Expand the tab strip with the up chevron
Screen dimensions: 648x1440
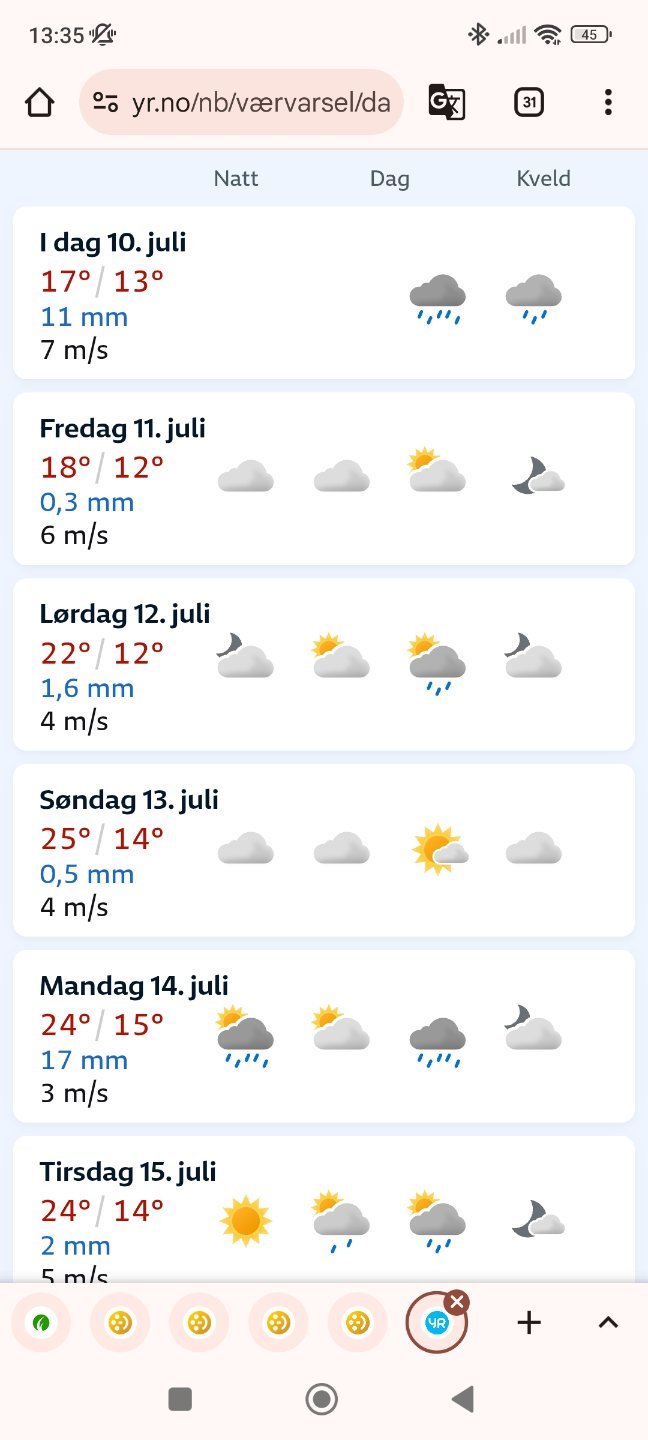pyautogui.click(x=608, y=1323)
